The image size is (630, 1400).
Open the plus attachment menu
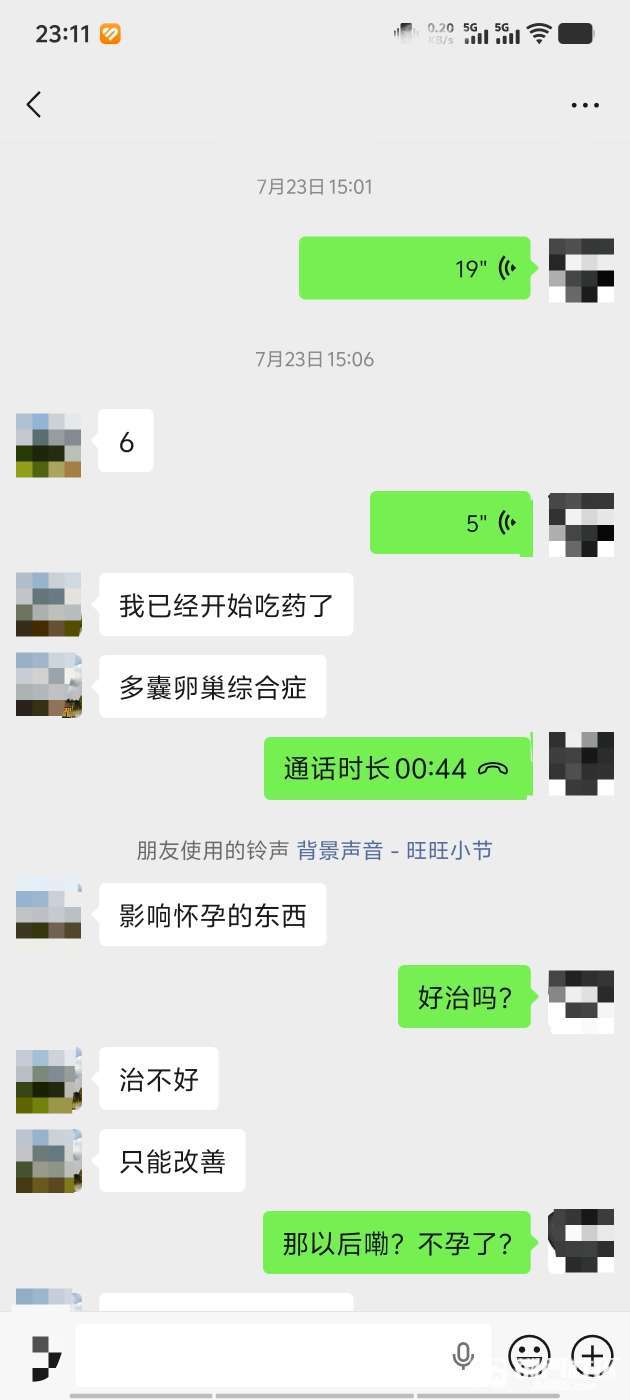coord(592,1357)
